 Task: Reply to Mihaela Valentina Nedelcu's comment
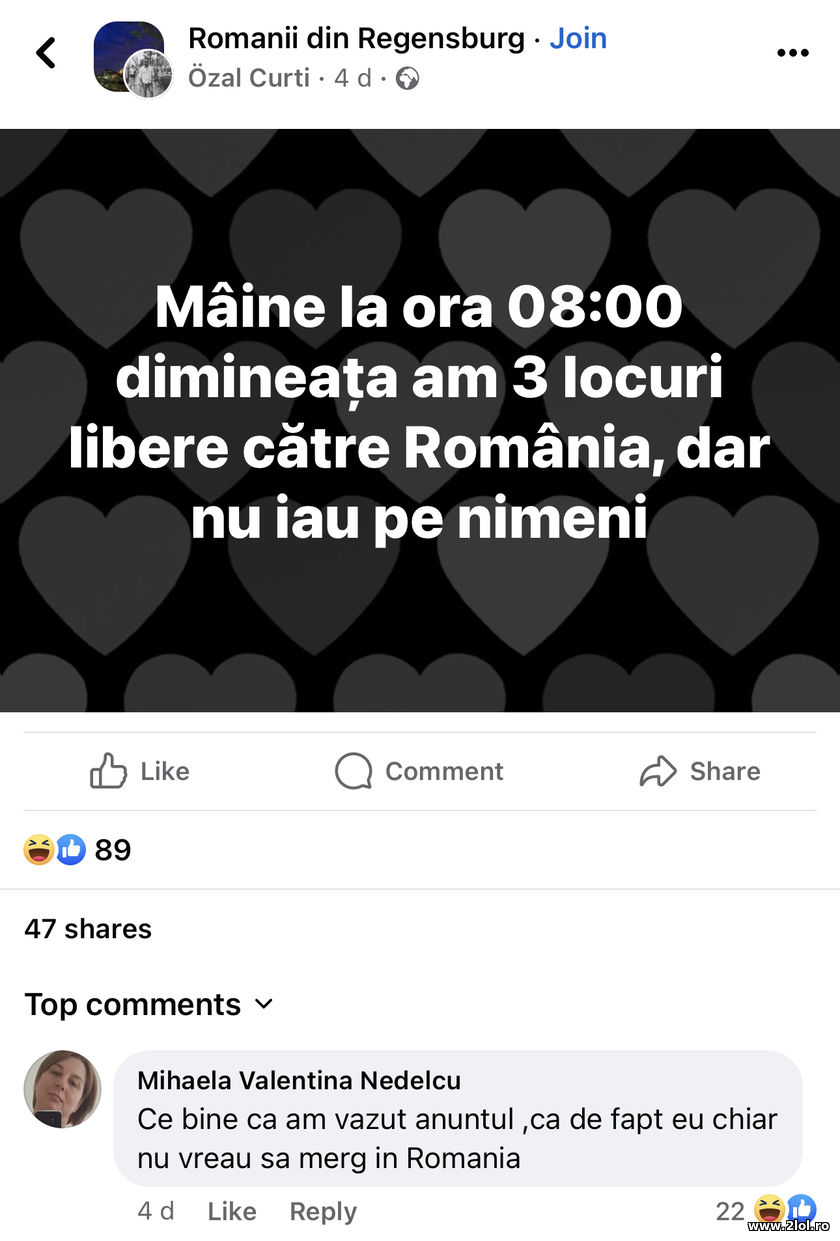pyautogui.click(x=322, y=1211)
